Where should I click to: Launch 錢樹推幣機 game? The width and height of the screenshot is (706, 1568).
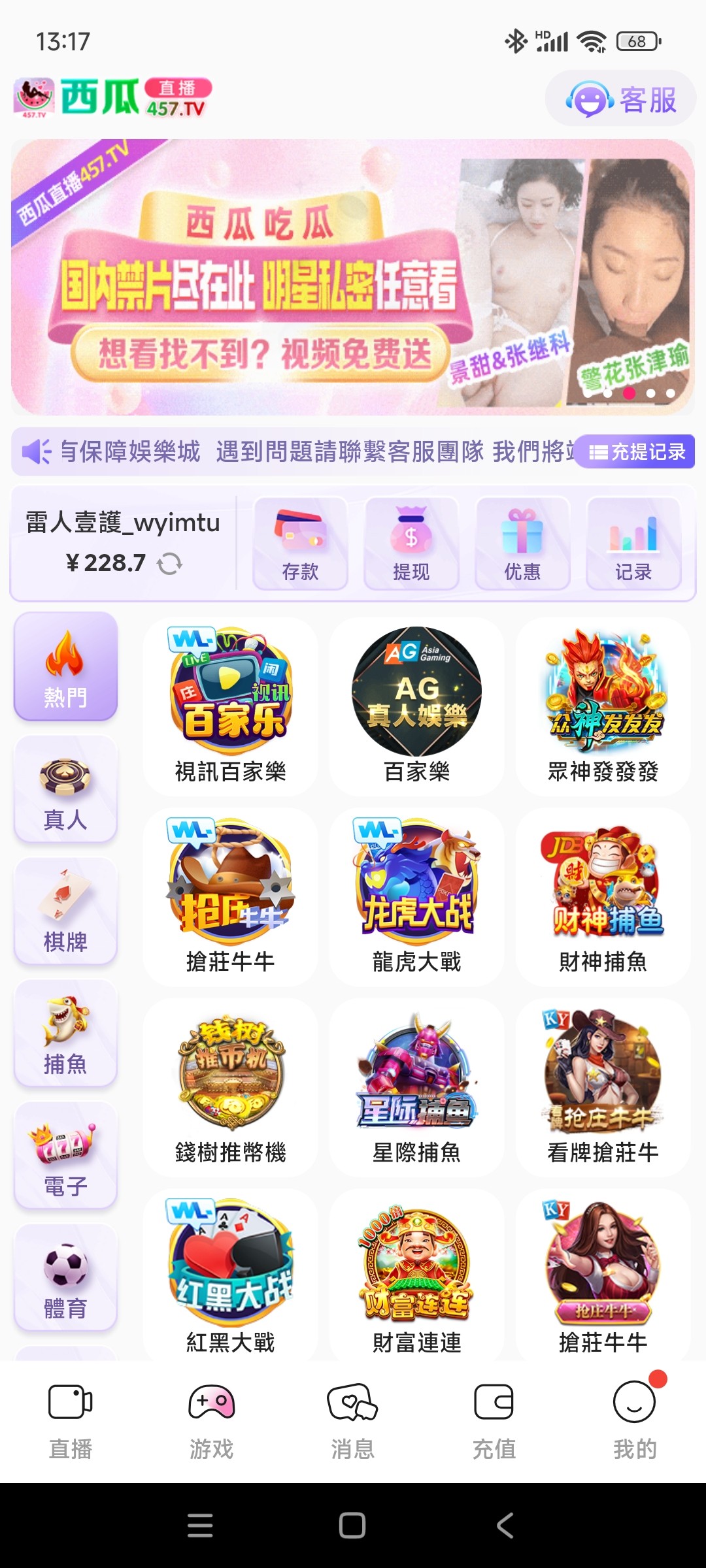pyautogui.click(x=230, y=1087)
